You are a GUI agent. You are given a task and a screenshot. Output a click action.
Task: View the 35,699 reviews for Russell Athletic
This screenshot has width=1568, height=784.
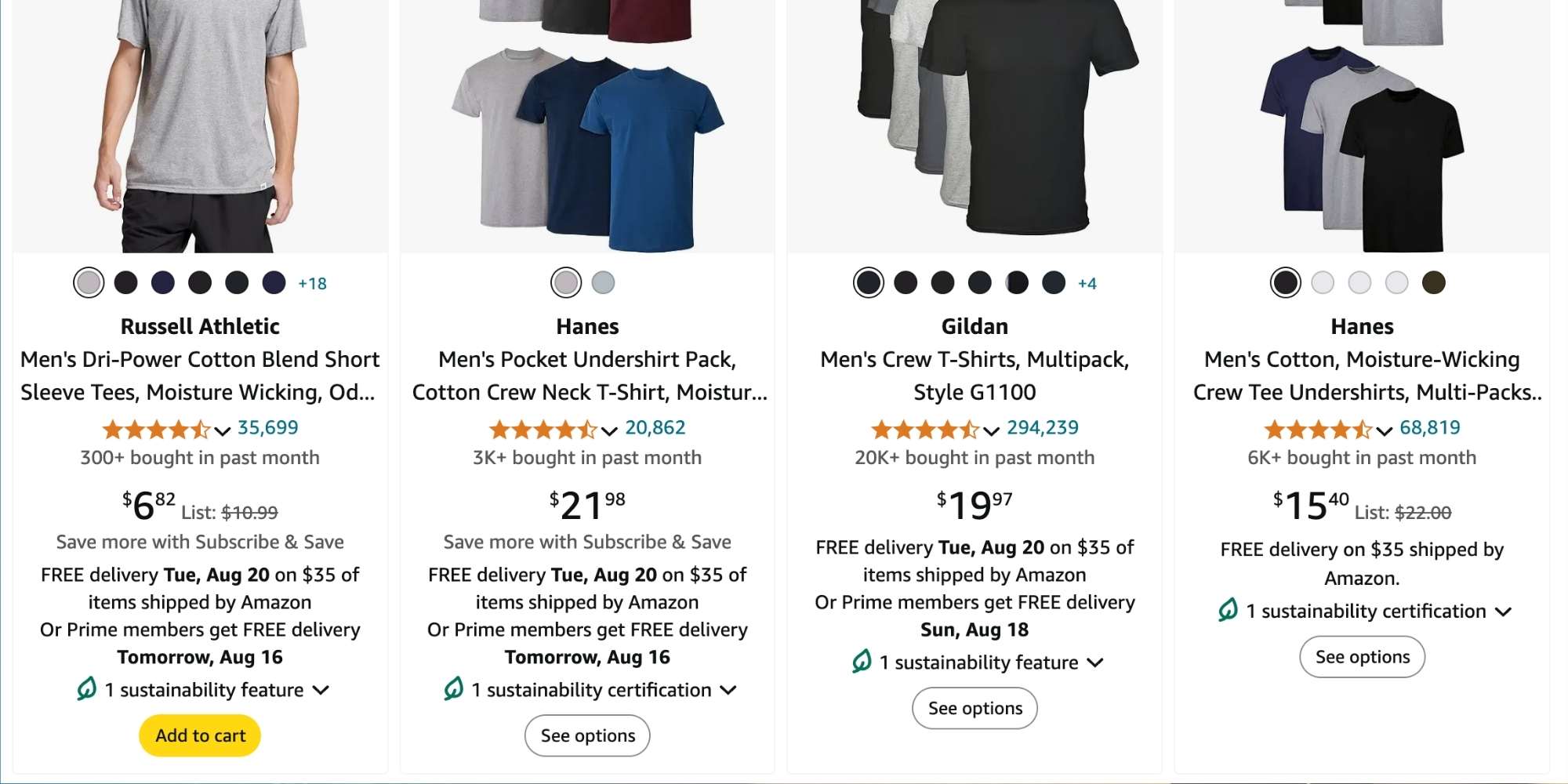267,428
